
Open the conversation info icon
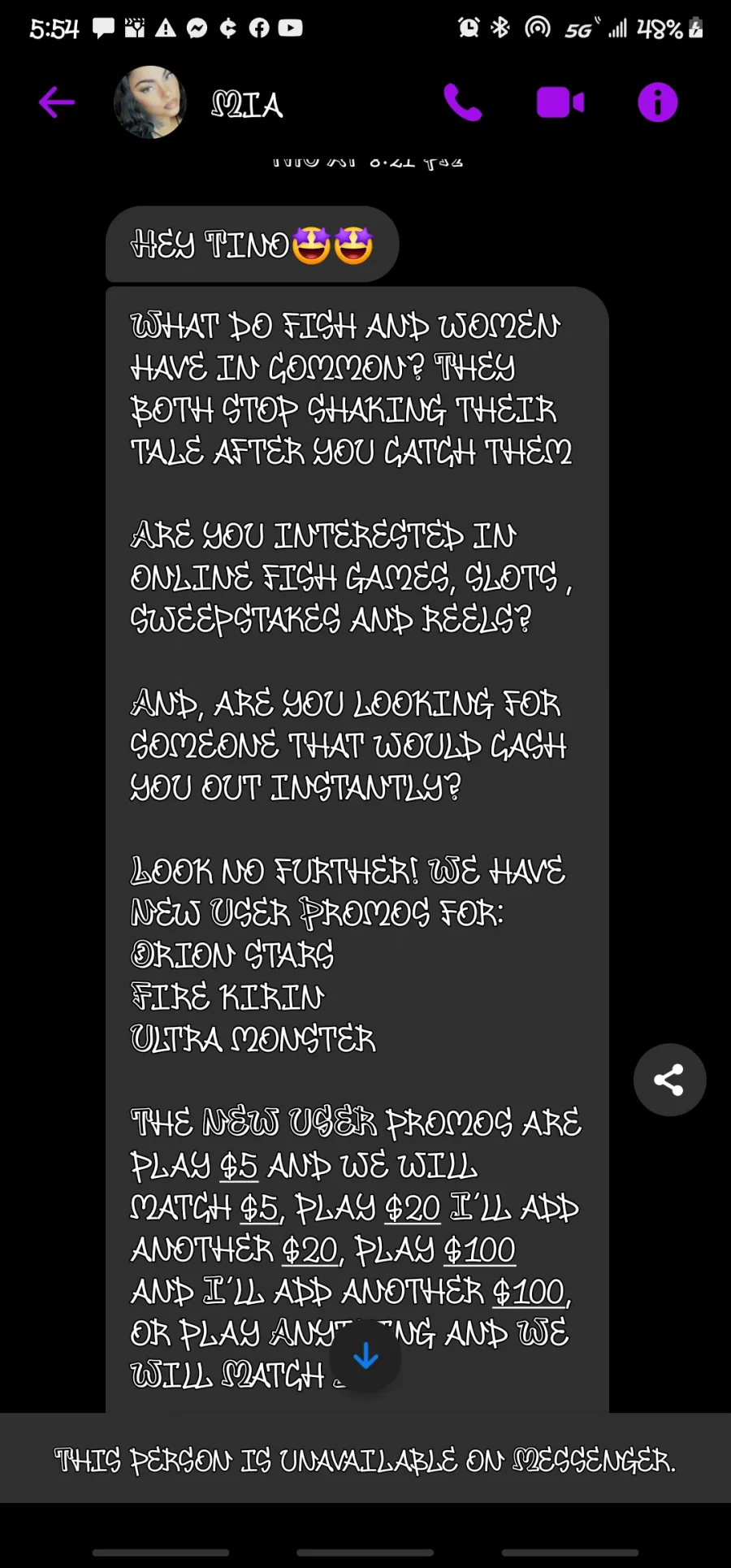point(658,103)
